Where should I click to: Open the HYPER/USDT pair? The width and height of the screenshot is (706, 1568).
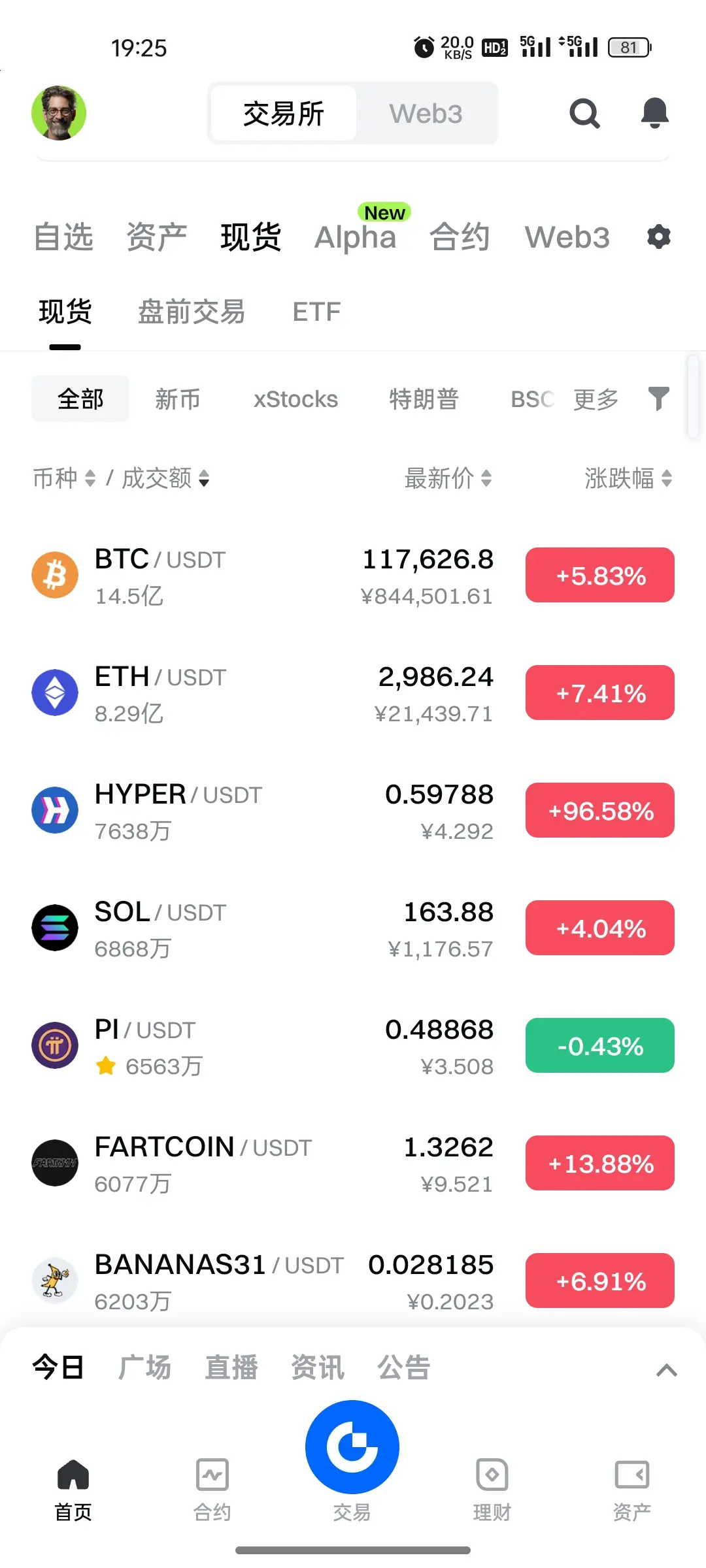coord(353,811)
